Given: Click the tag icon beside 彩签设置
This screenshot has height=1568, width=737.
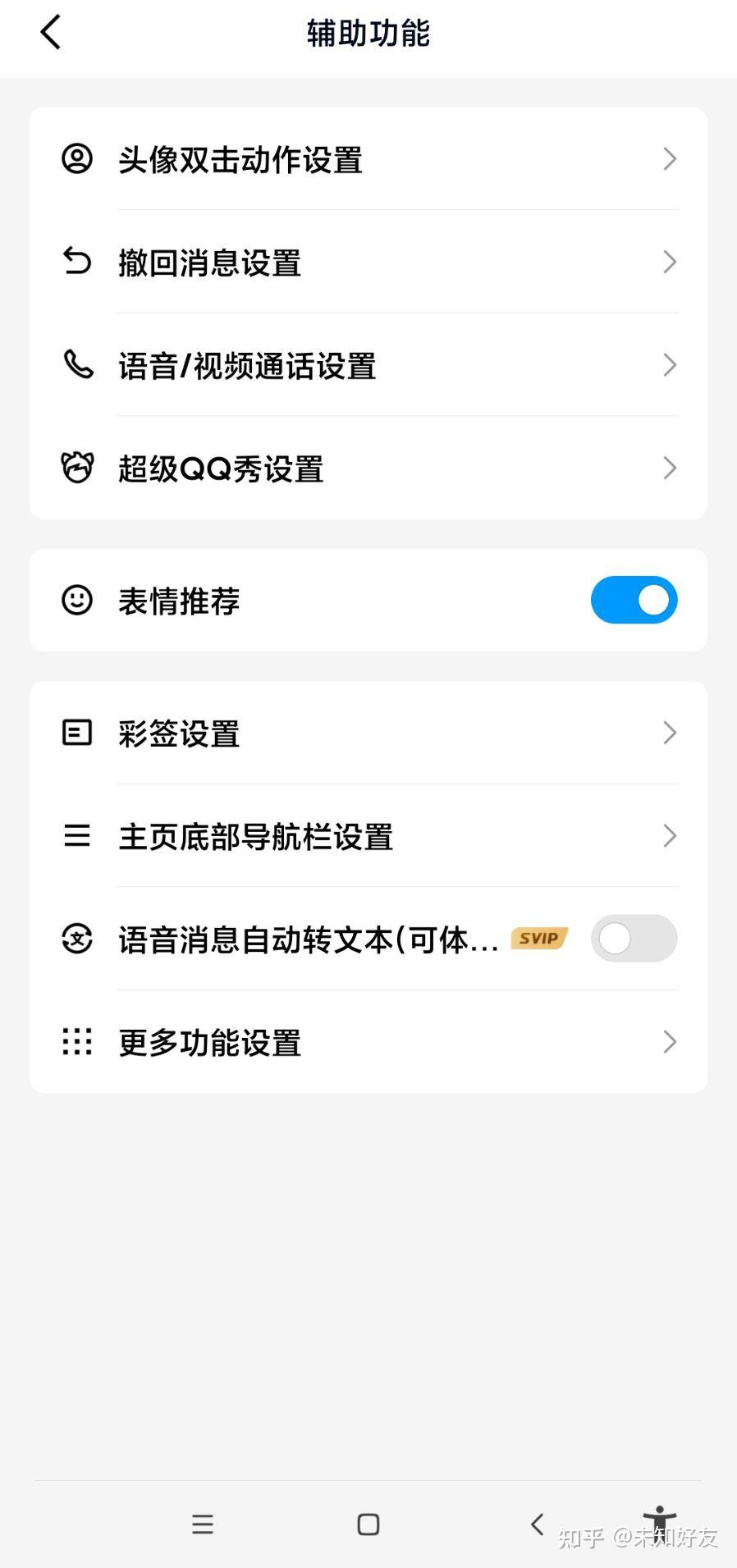Looking at the screenshot, I should click(x=76, y=733).
